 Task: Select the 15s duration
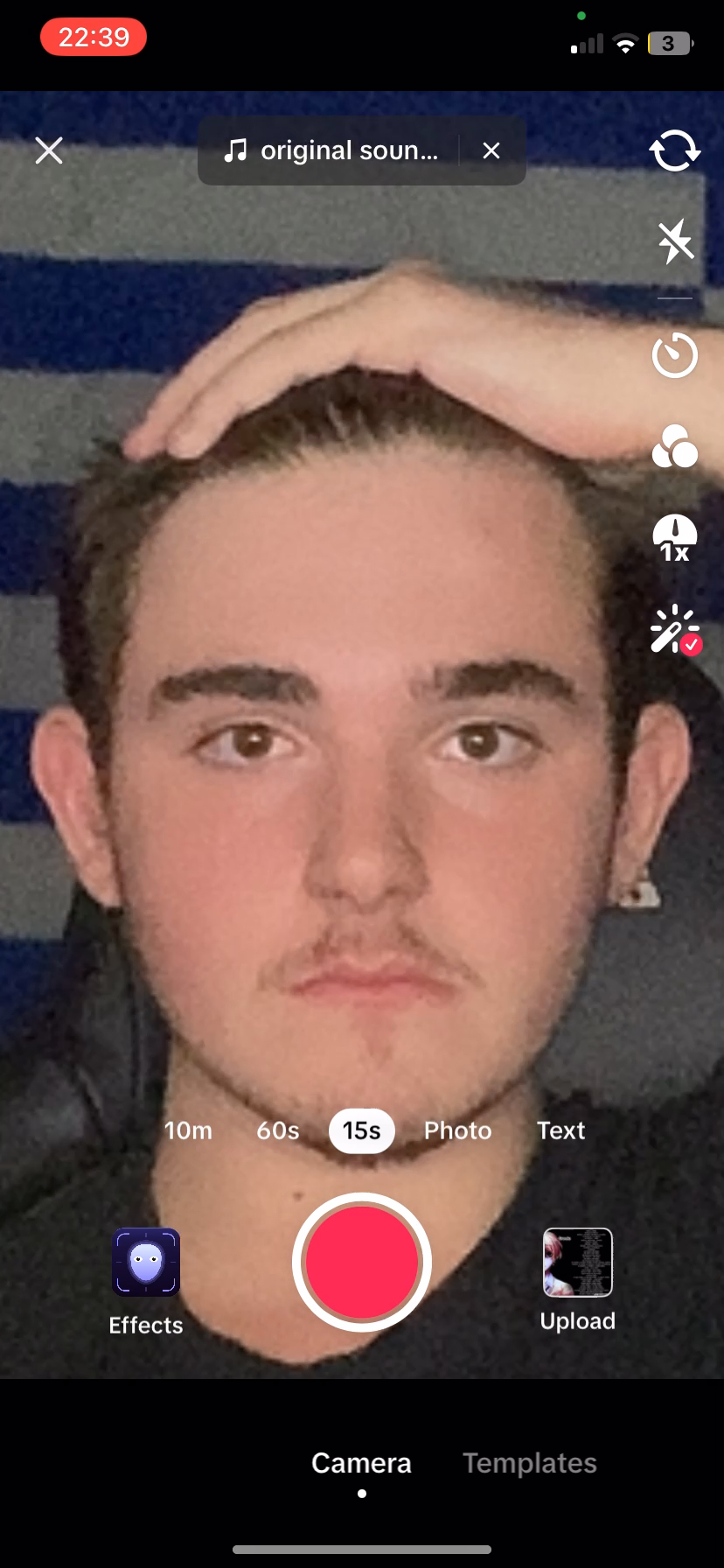click(362, 1130)
